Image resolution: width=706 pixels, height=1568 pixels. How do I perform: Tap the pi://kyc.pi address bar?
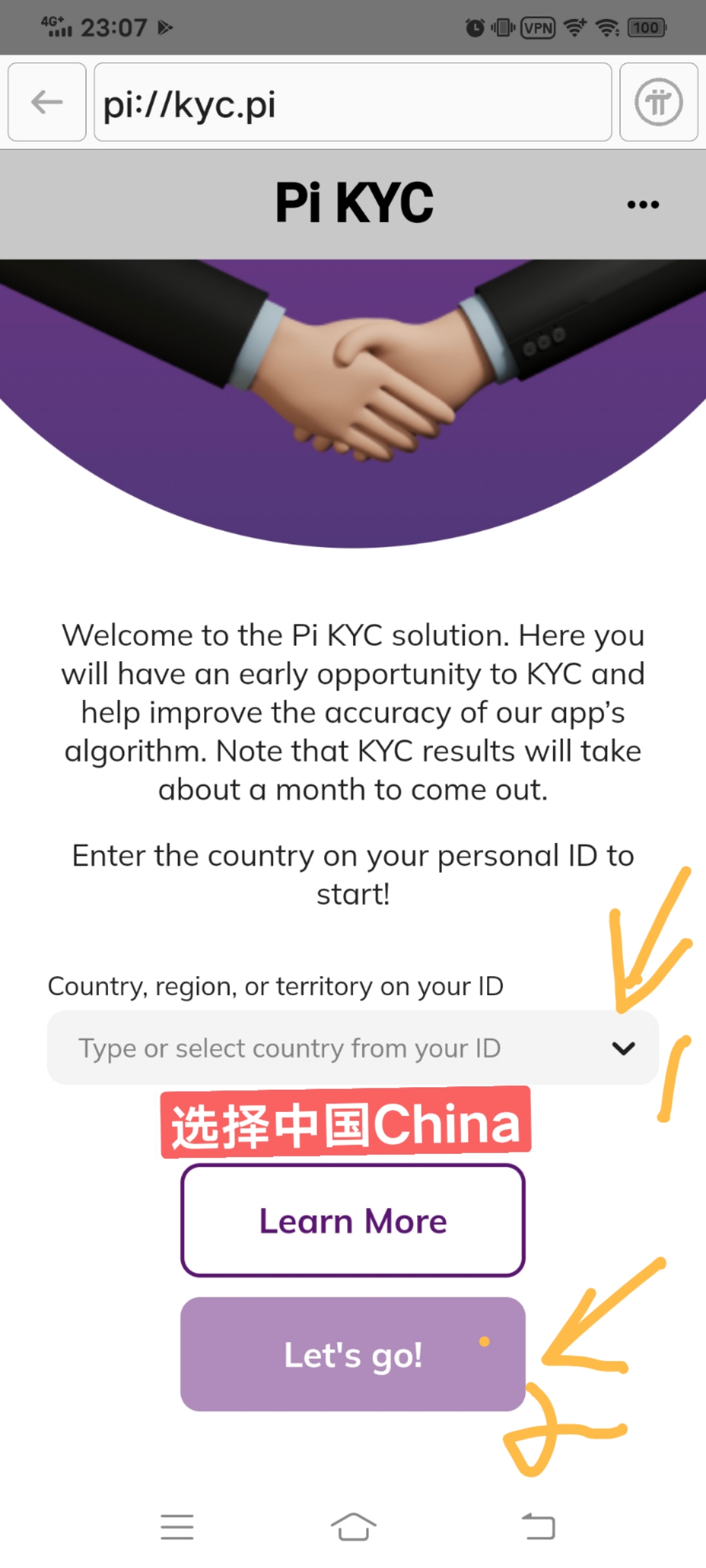click(353, 103)
